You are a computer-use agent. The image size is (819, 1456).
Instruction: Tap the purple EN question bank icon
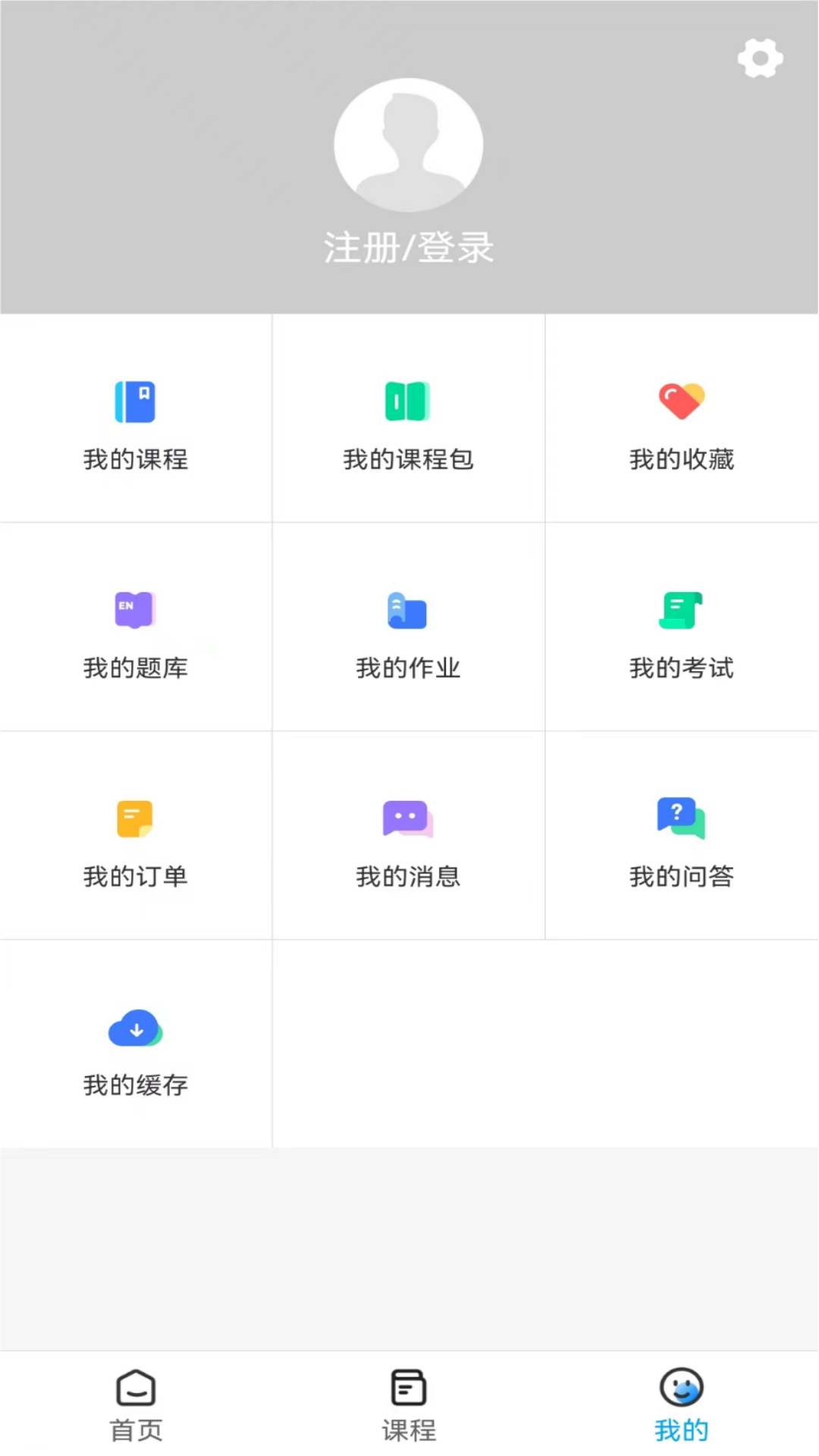[133, 609]
